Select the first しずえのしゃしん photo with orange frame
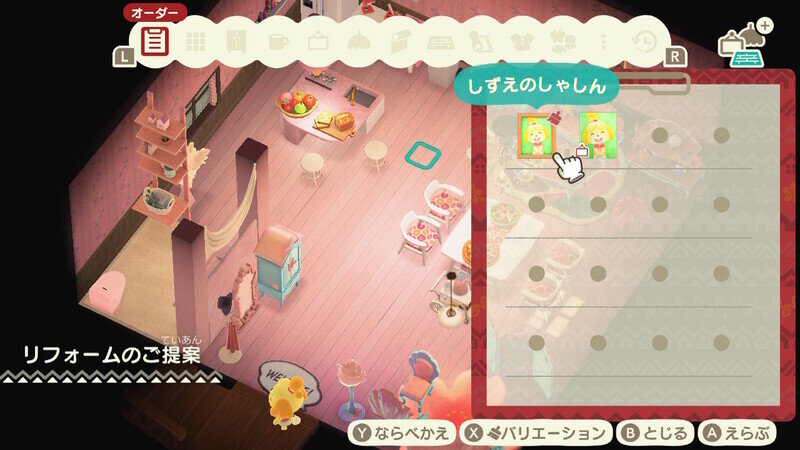800x450 pixels. [x=537, y=135]
